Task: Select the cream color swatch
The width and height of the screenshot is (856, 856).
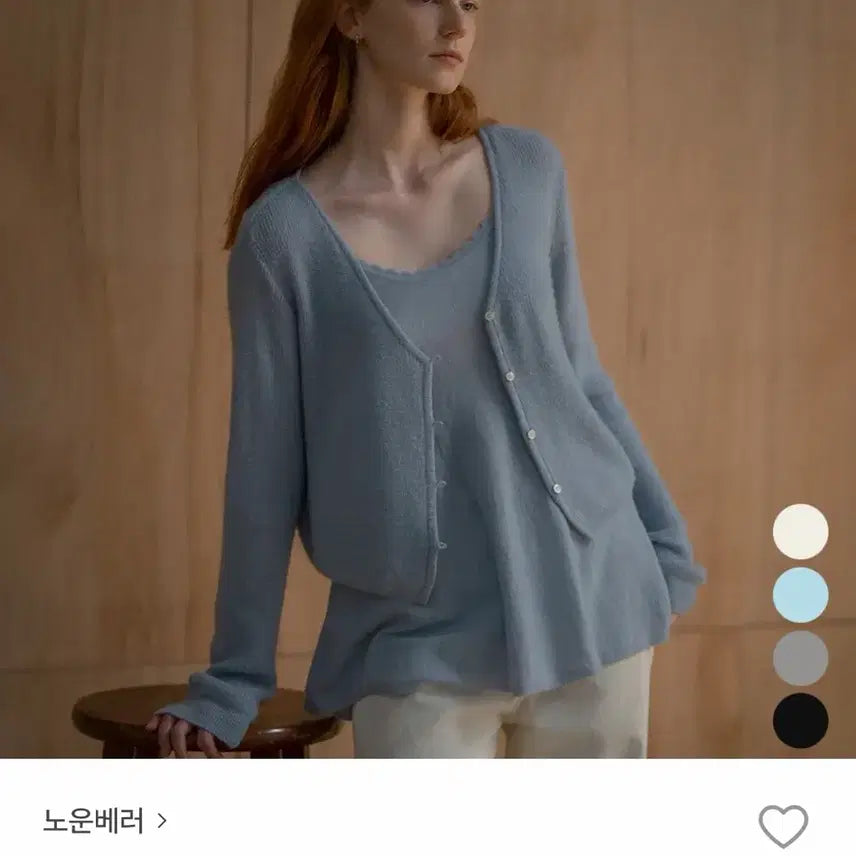Action: tap(800, 531)
